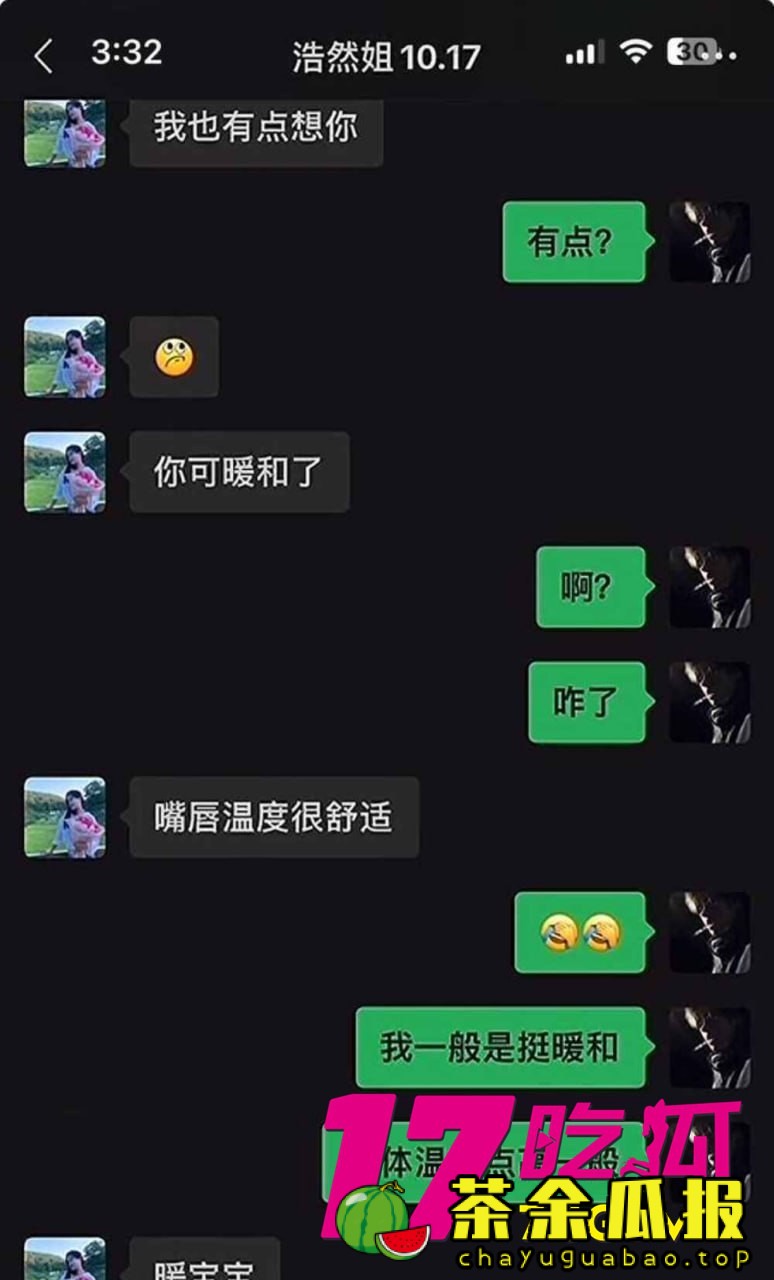Open the avatar next to 你可暖和了

pos(65,472)
